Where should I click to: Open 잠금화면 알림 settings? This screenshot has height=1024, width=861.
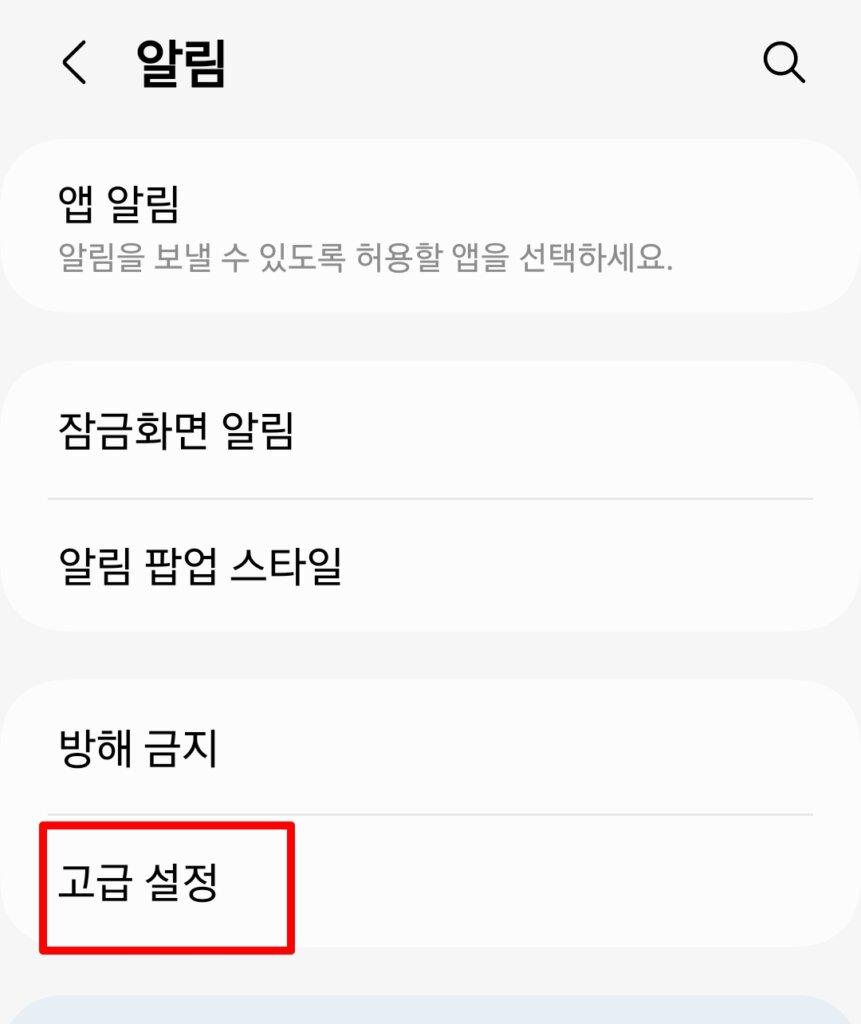pyautogui.click(x=430, y=431)
